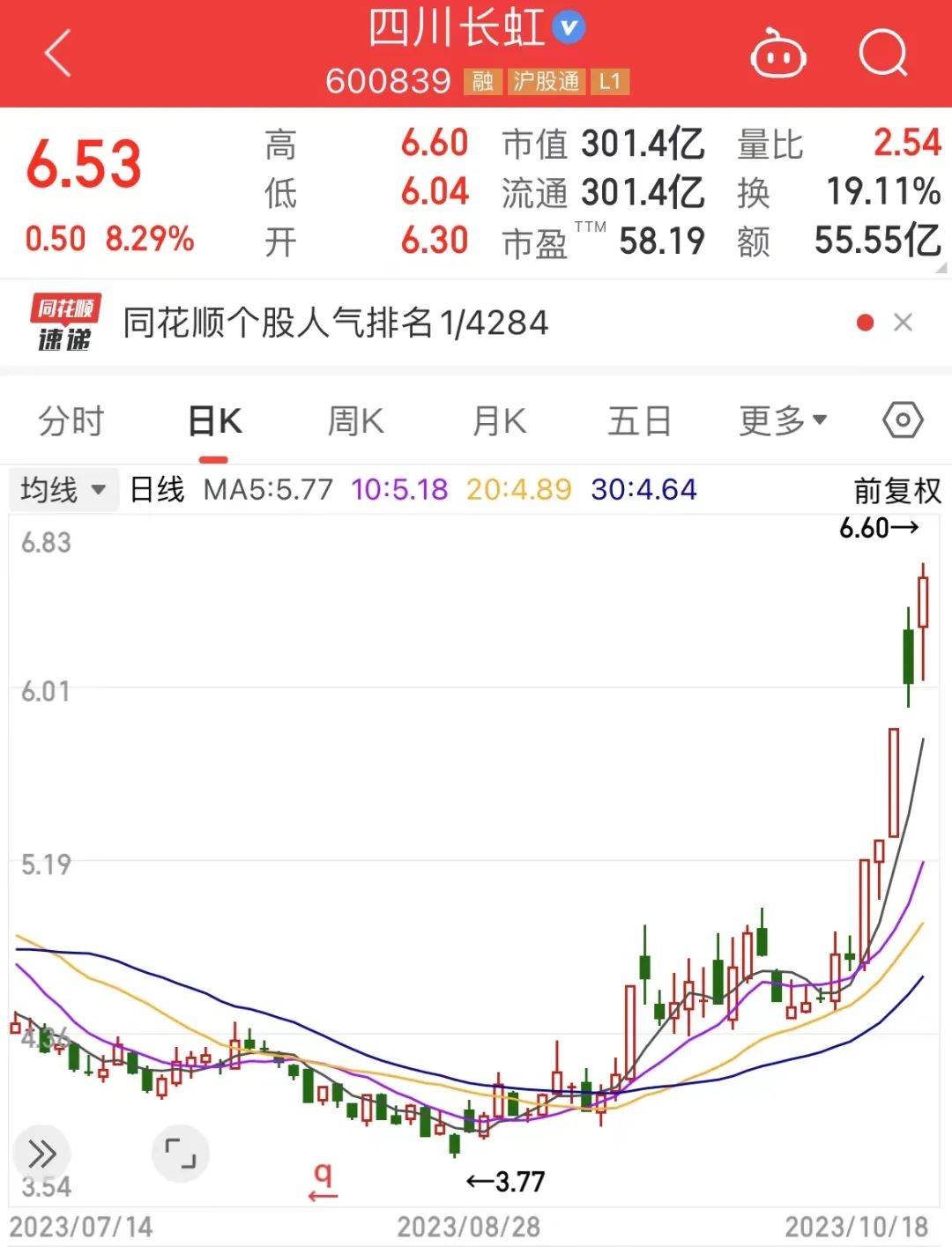Open the search magnifier
The width and height of the screenshot is (952, 1247).
click(x=882, y=55)
